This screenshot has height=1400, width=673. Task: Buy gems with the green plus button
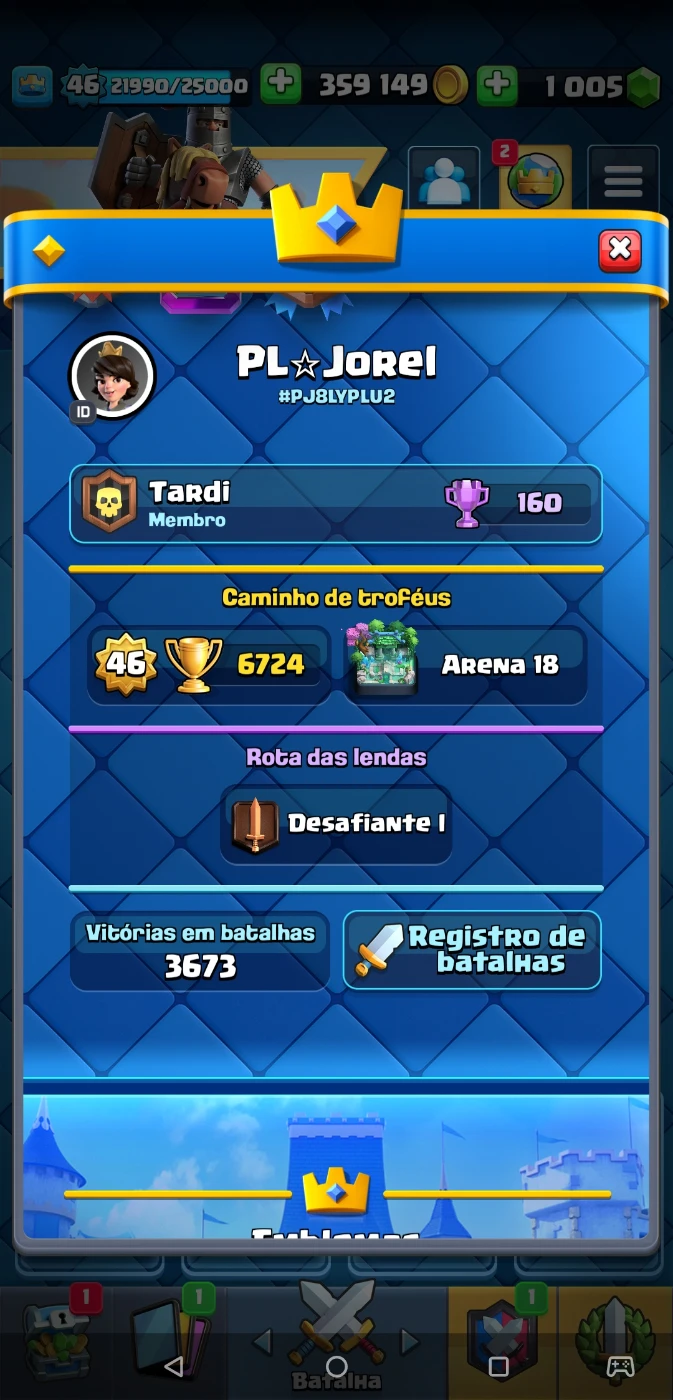click(497, 85)
